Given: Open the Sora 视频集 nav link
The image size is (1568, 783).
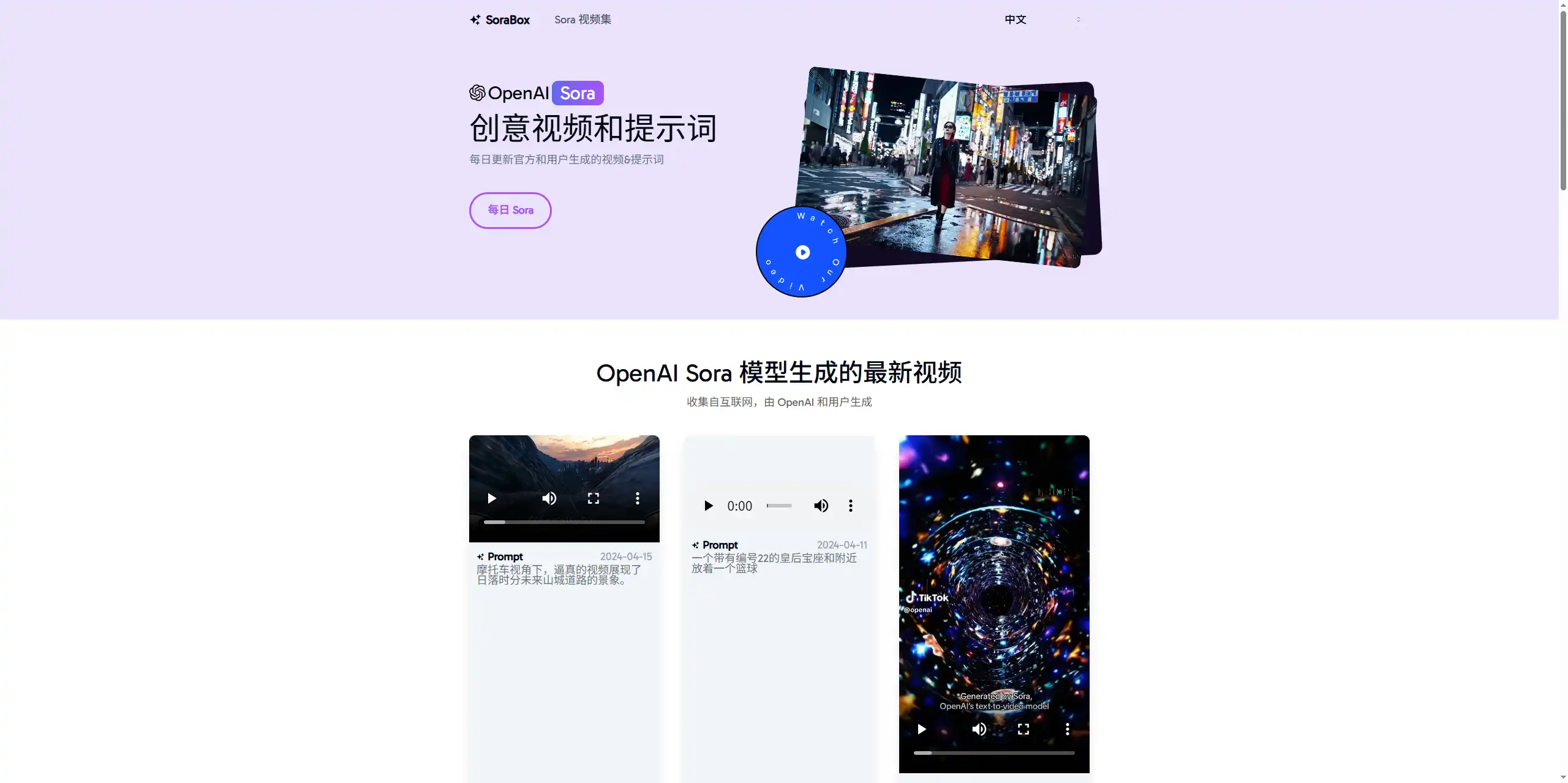Looking at the screenshot, I should click(x=582, y=20).
